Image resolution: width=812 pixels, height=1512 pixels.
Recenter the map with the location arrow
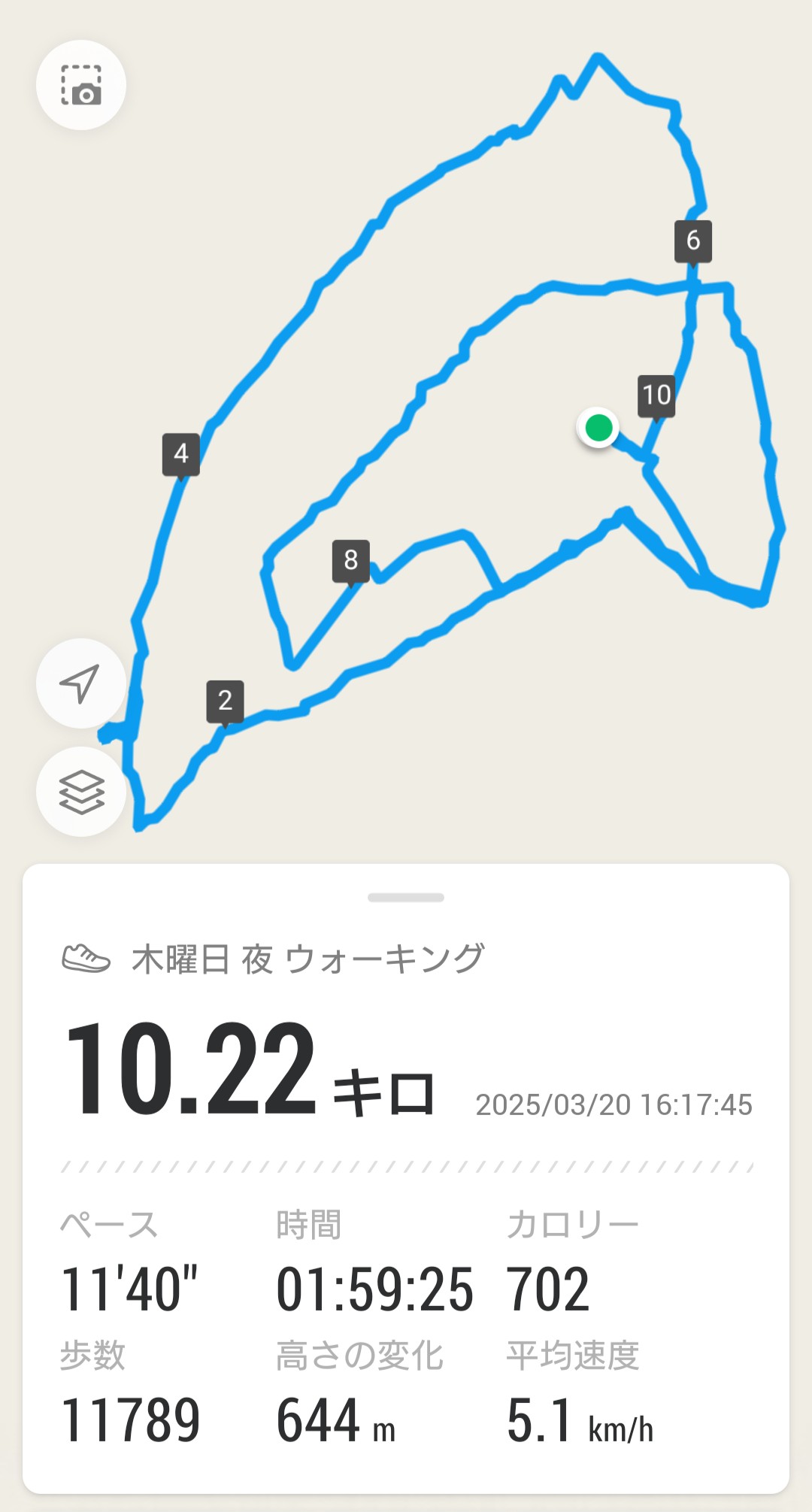coord(81,683)
